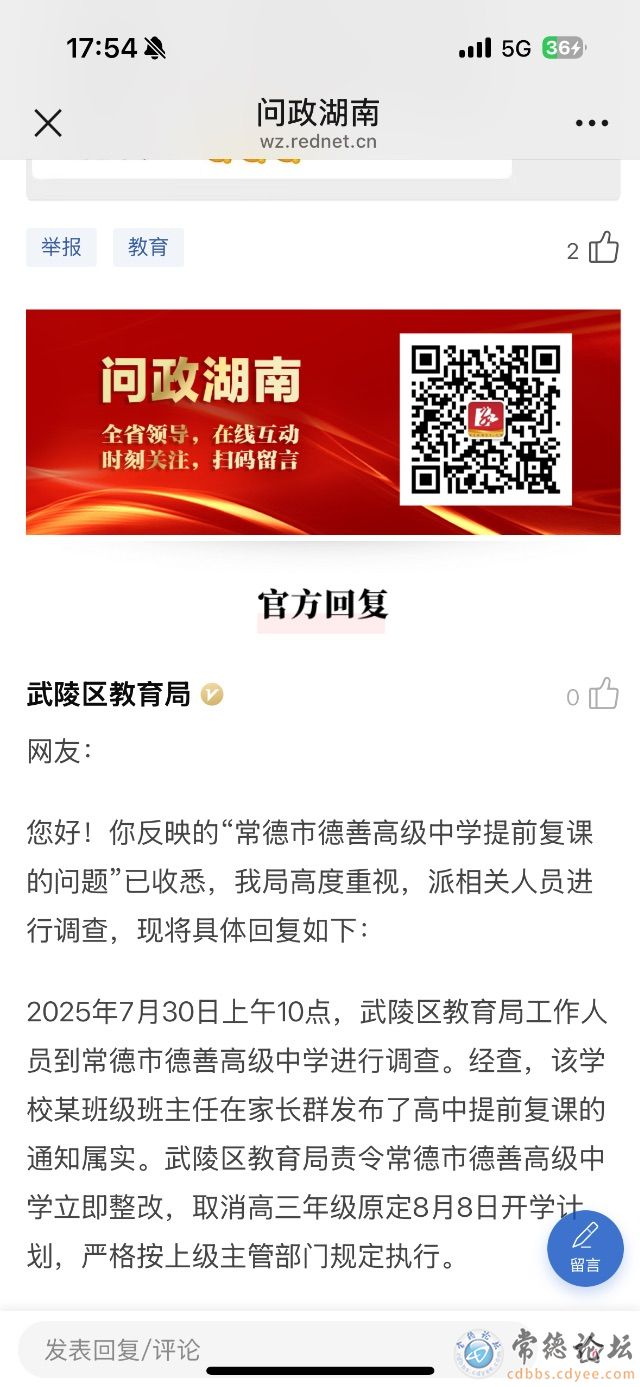The image size is (640, 1387).
Task: Tap the 举报 tag chip
Action: pyautogui.click(x=61, y=247)
